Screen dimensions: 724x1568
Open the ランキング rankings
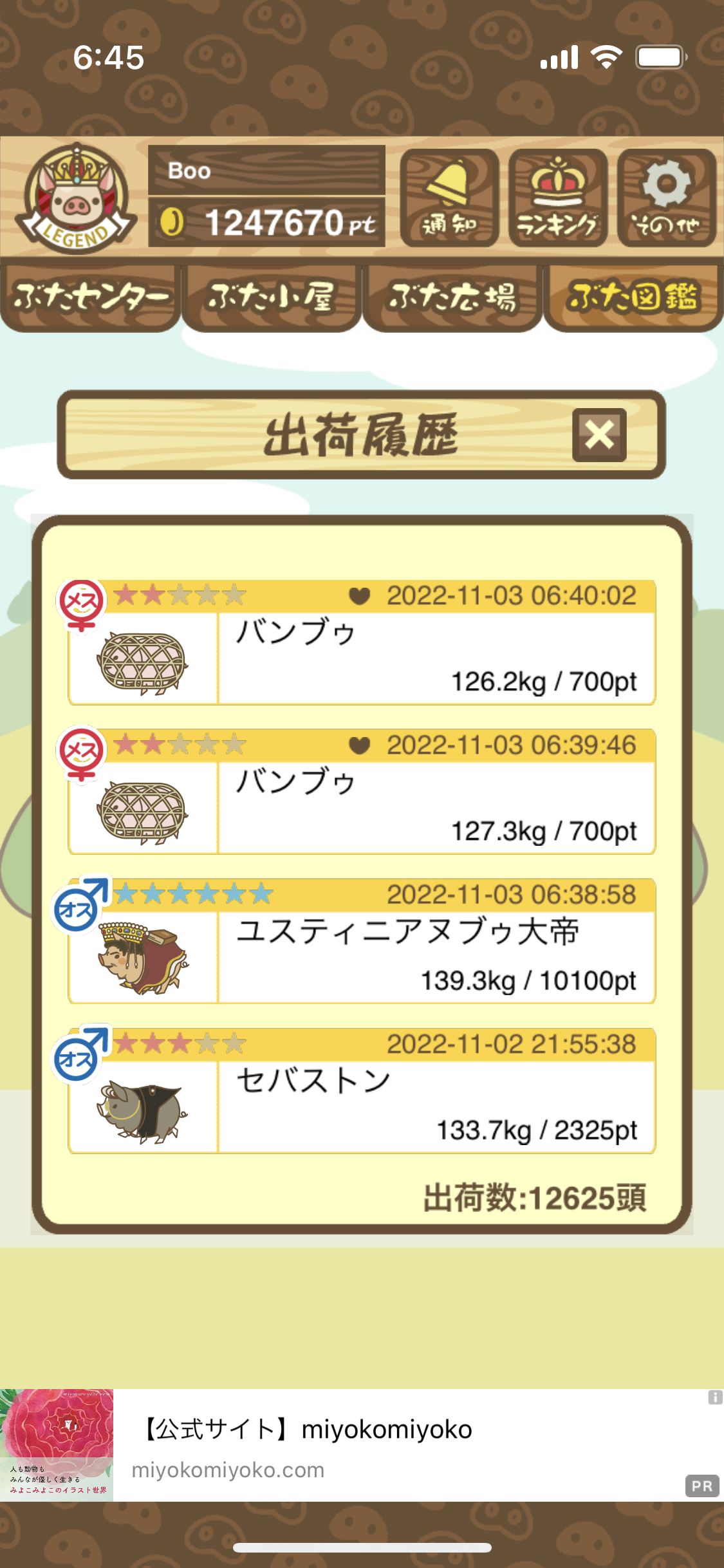pyautogui.click(x=558, y=198)
